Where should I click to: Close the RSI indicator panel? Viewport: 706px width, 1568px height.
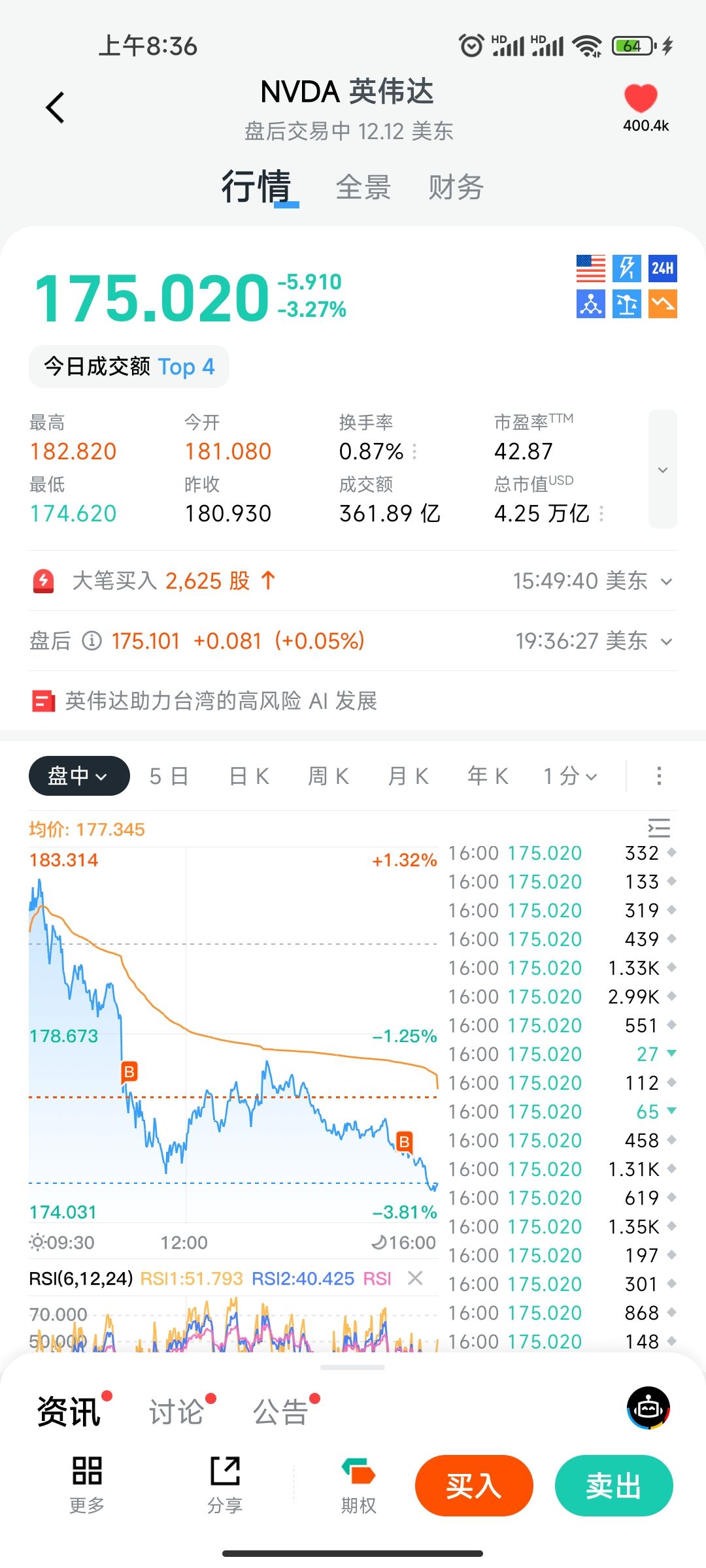click(415, 1278)
